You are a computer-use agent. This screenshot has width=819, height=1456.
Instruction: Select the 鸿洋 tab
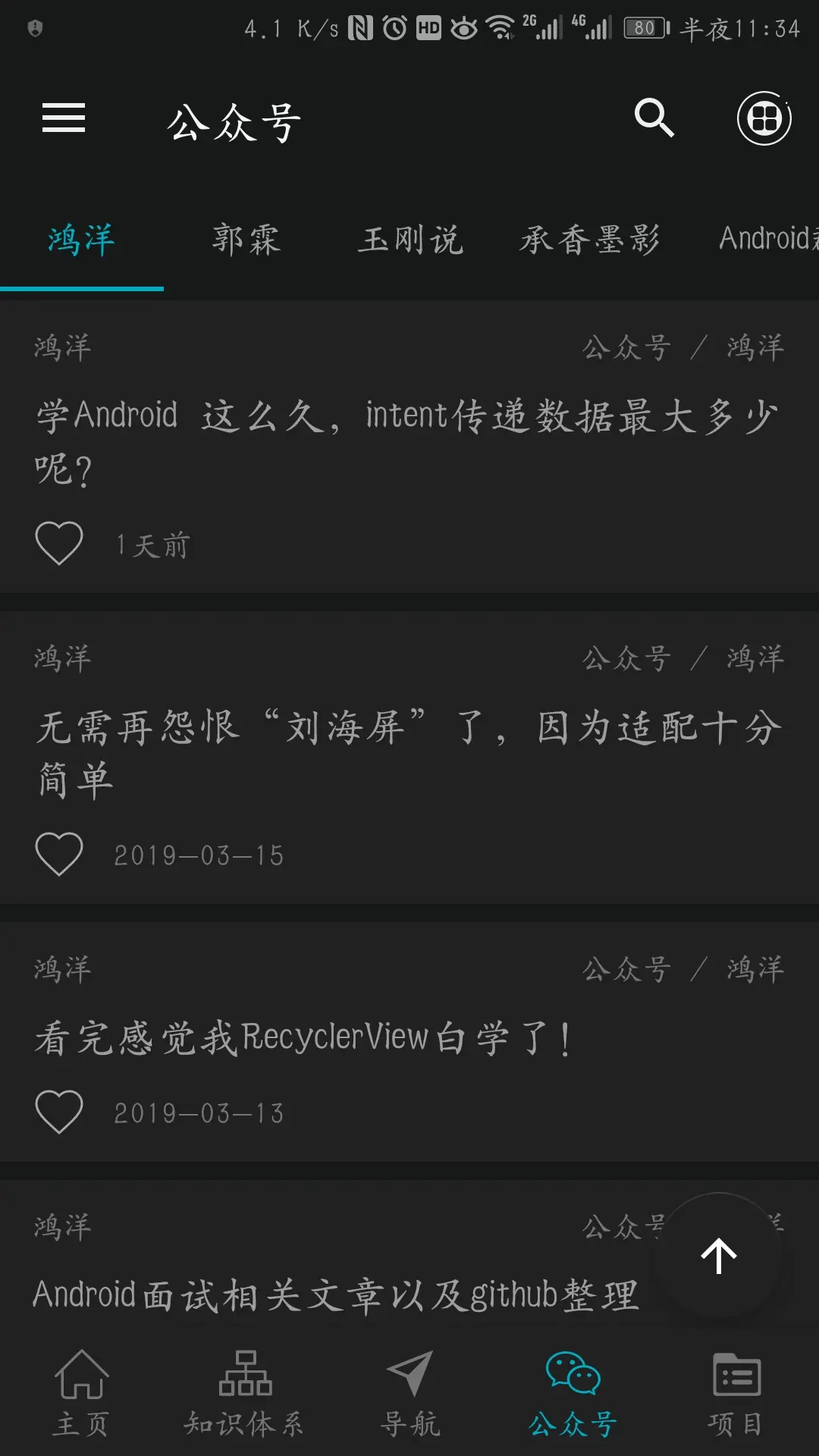(81, 240)
